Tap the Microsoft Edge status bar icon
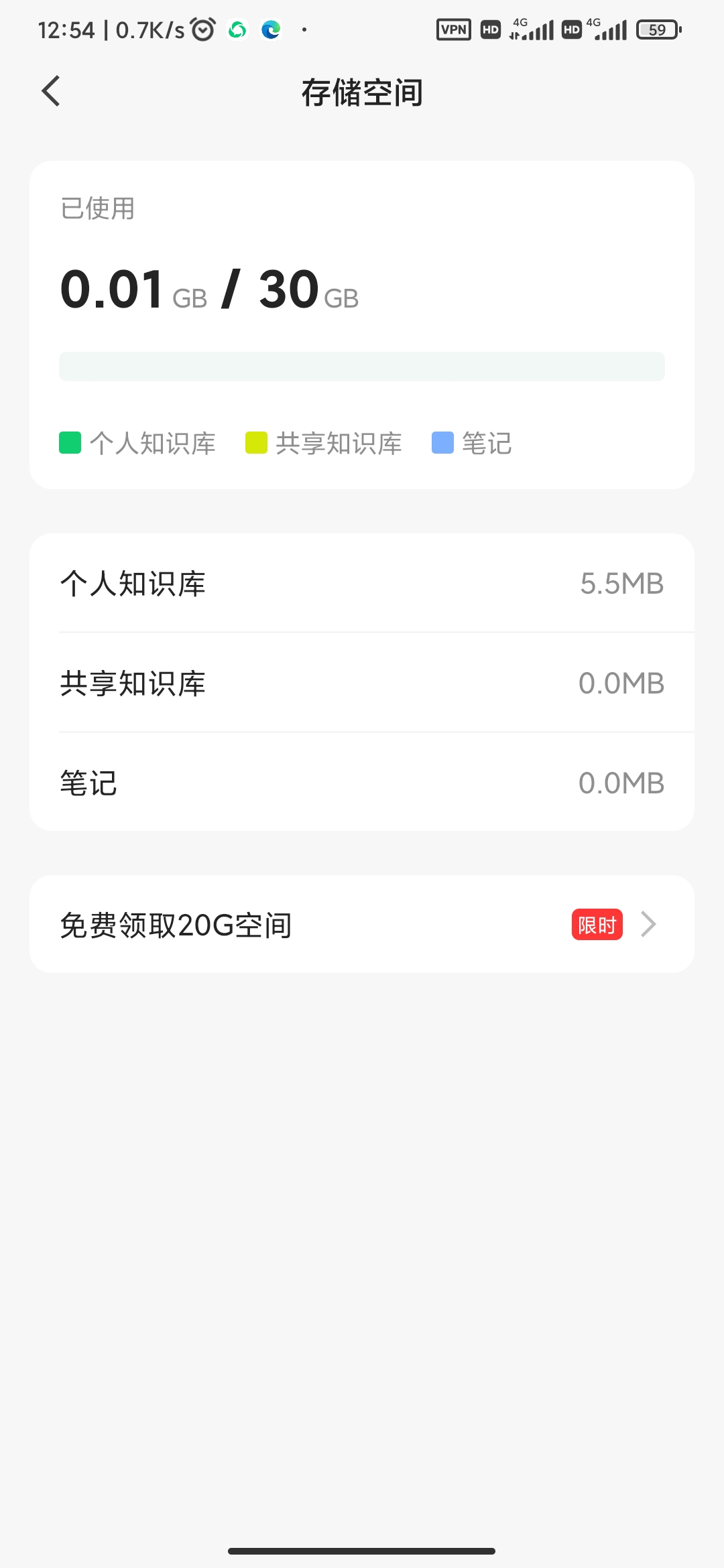 tap(271, 29)
